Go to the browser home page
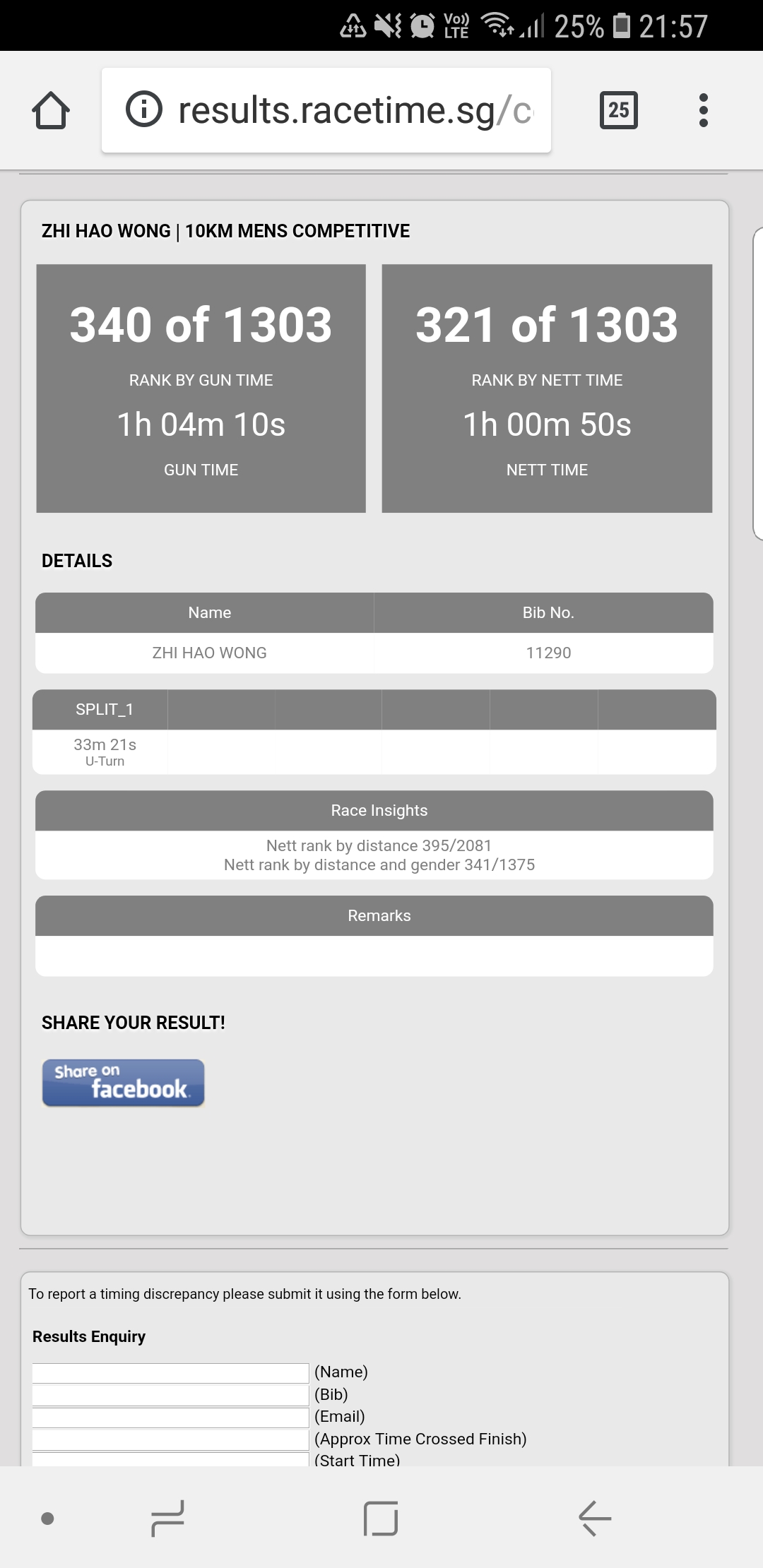The height and width of the screenshot is (1568, 763). point(51,111)
